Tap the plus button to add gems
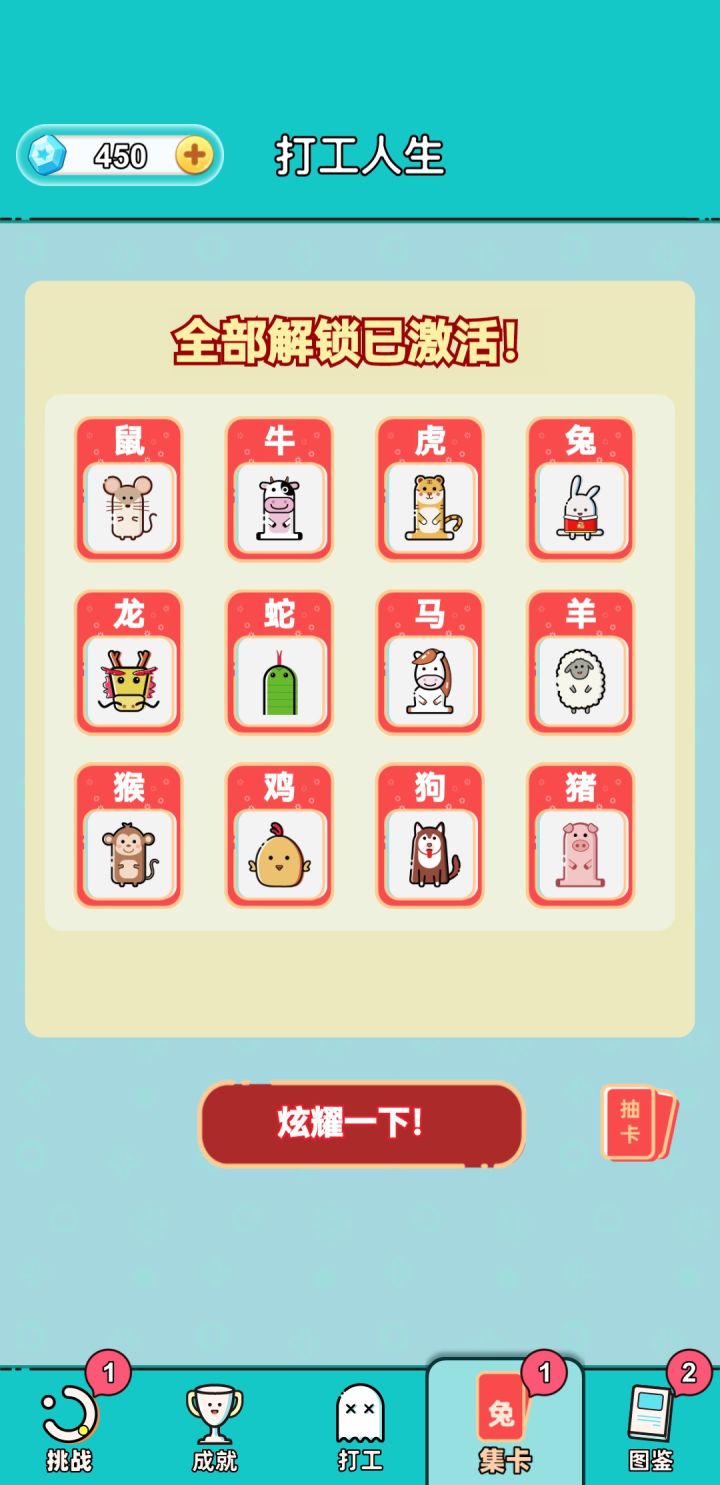Image resolution: width=720 pixels, height=1485 pixels. [194, 155]
